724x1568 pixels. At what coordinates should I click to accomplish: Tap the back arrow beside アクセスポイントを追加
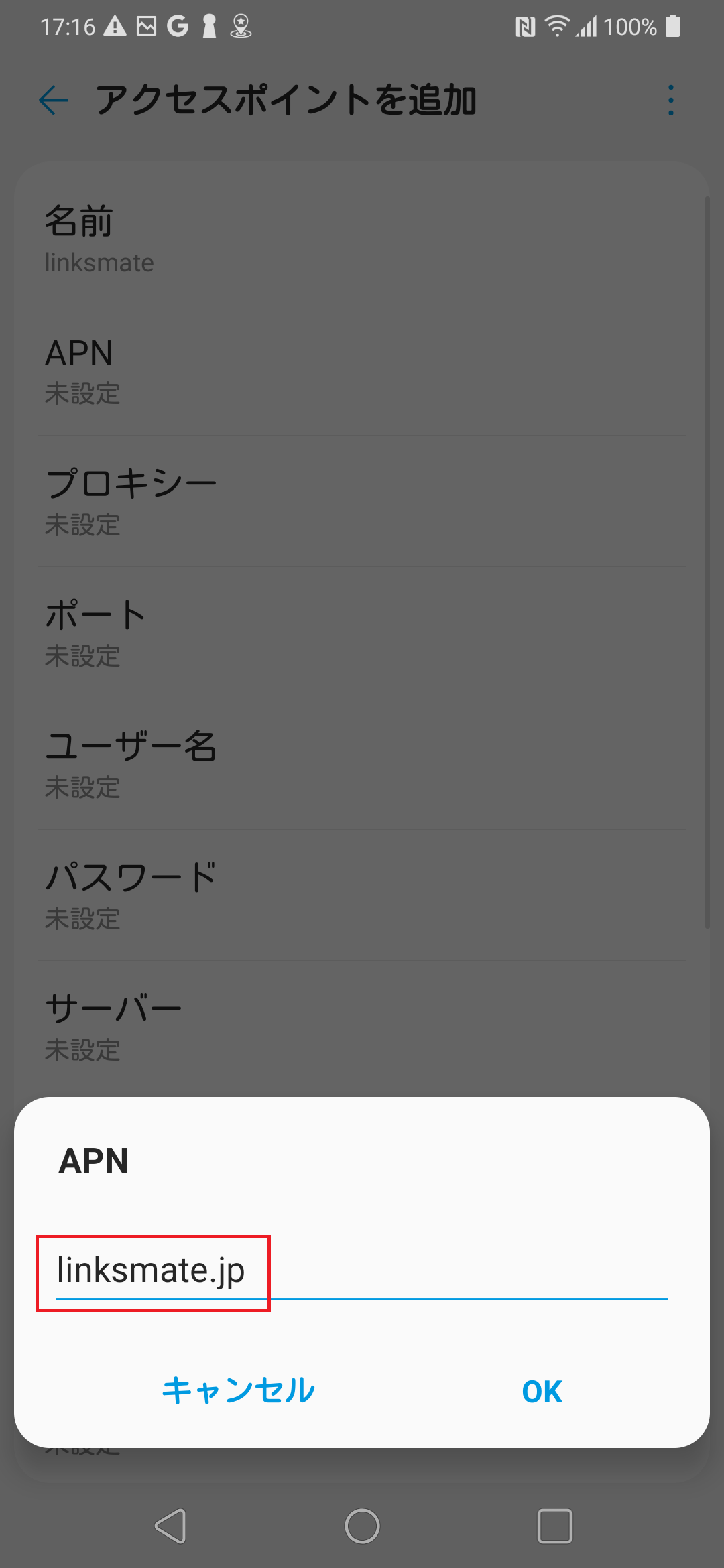point(52,101)
